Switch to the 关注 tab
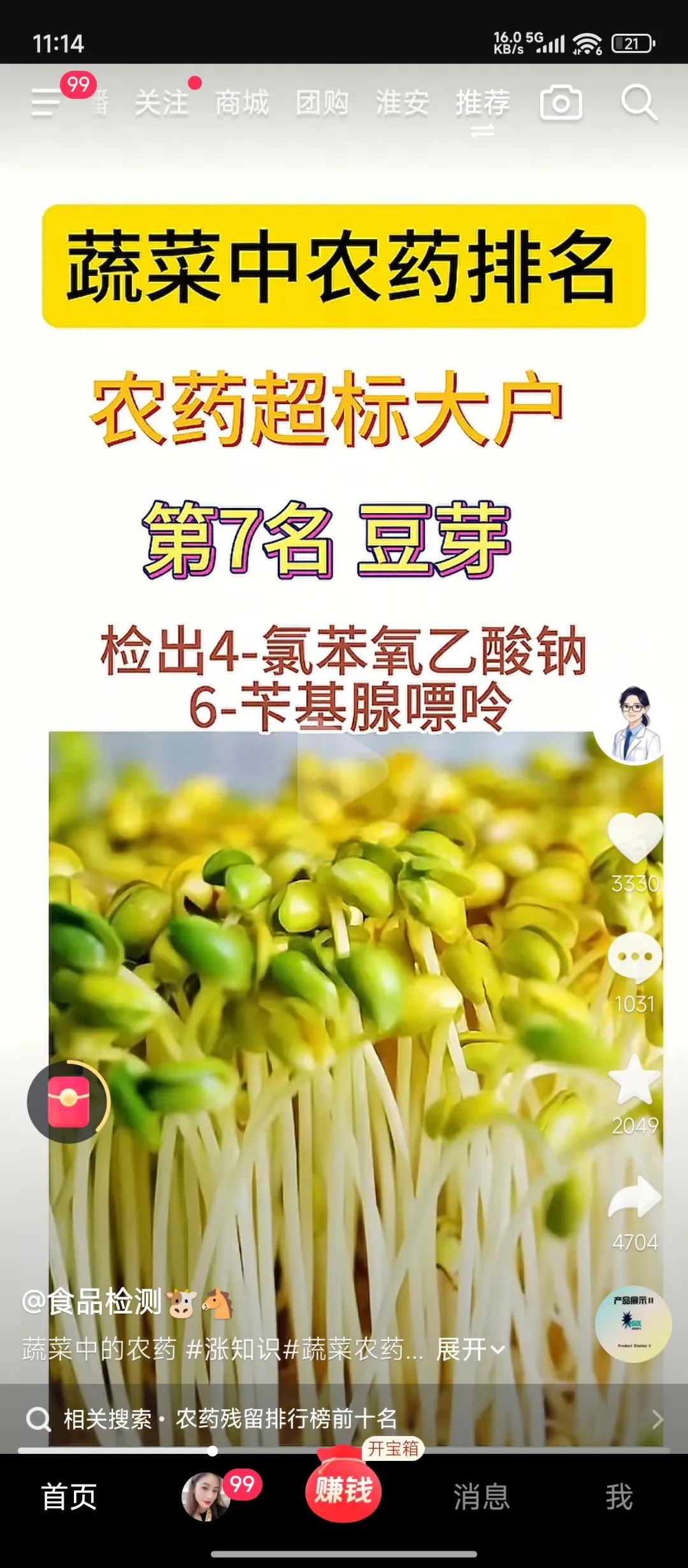688x1568 pixels. (162, 103)
